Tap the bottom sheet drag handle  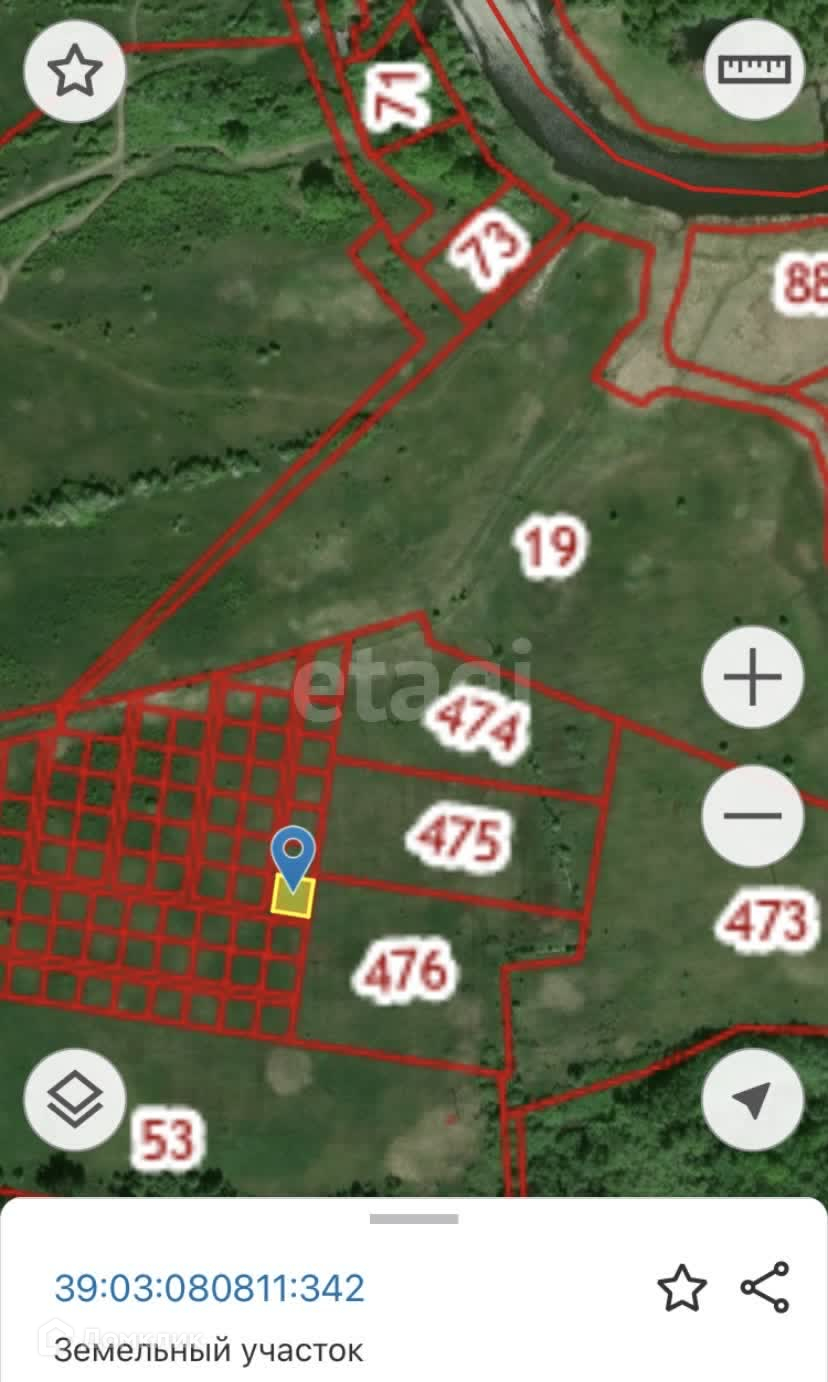point(414,1219)
